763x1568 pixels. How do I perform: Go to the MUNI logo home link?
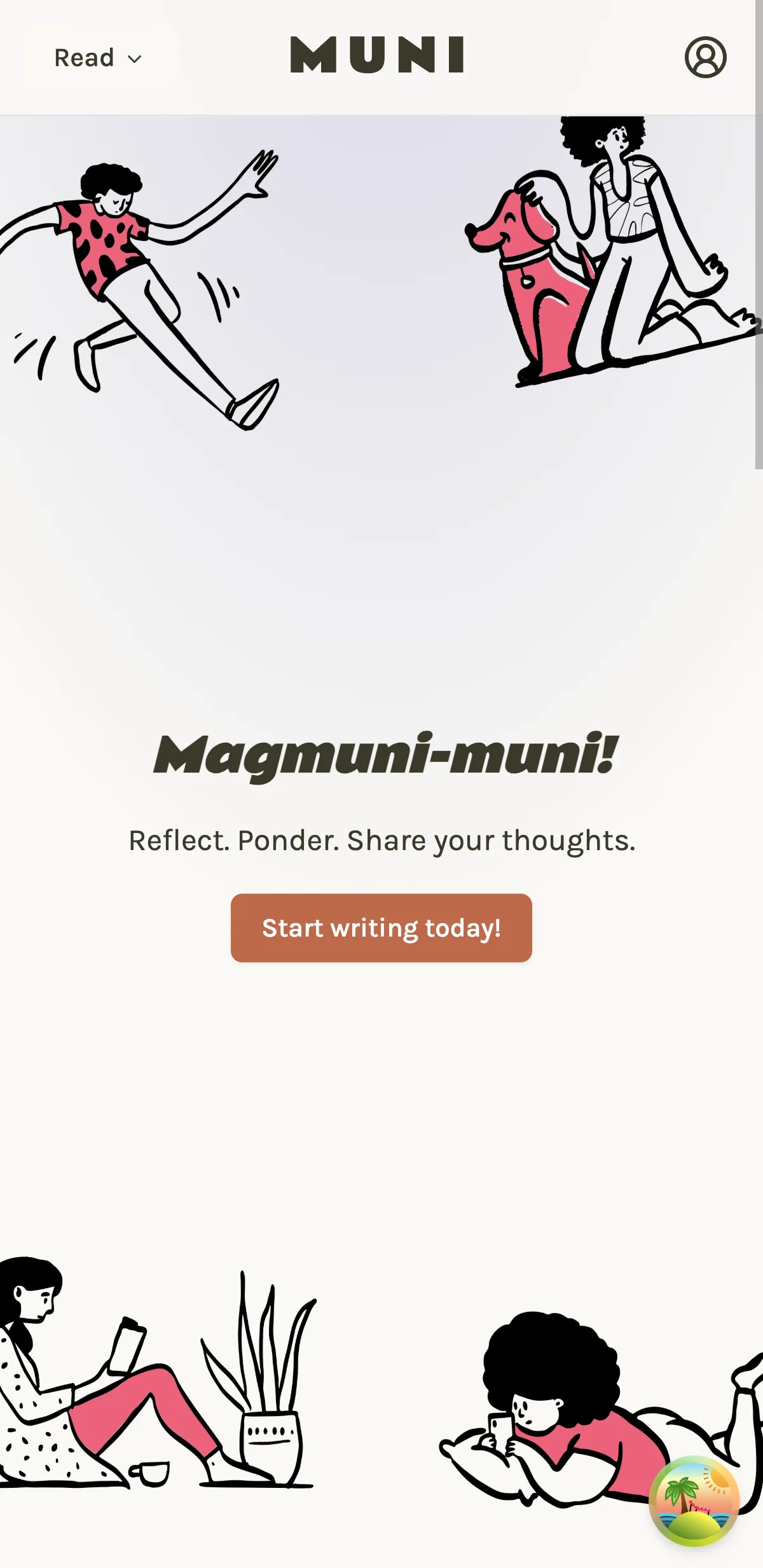click(x=377, y=55)
